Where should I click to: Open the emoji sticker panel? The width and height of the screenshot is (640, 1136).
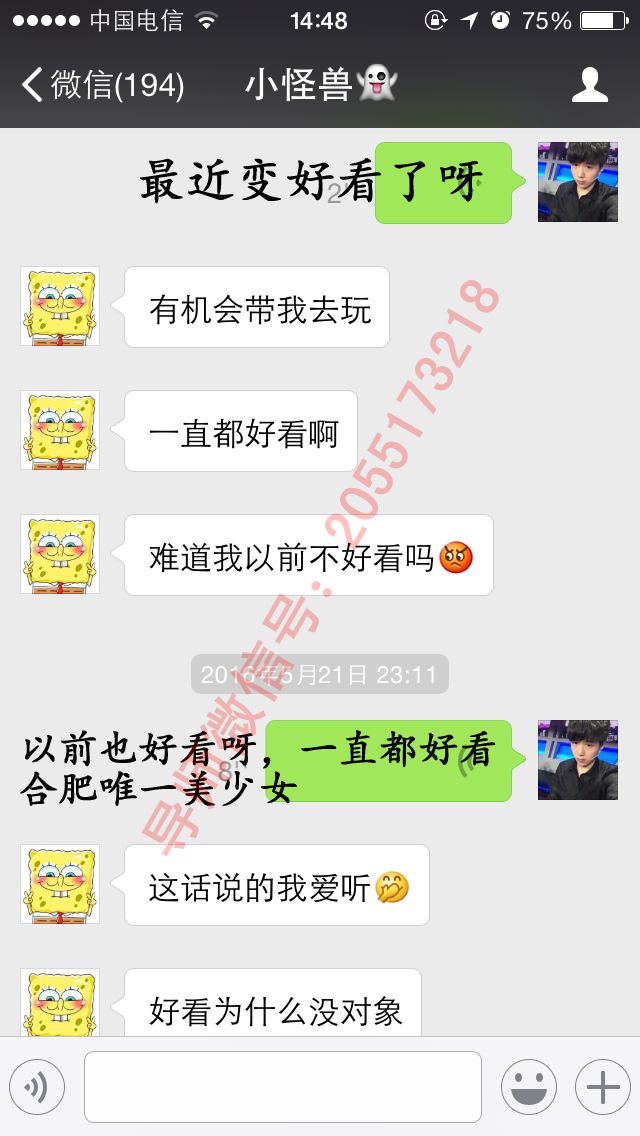528,1087
